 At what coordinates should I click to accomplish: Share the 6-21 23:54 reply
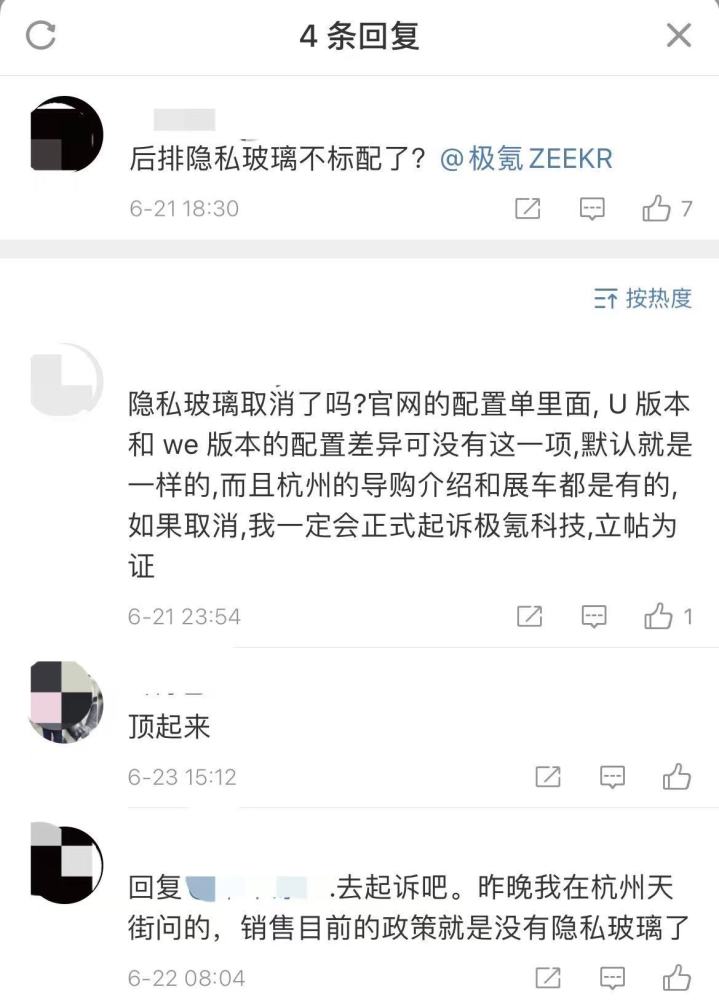(529, 617)
